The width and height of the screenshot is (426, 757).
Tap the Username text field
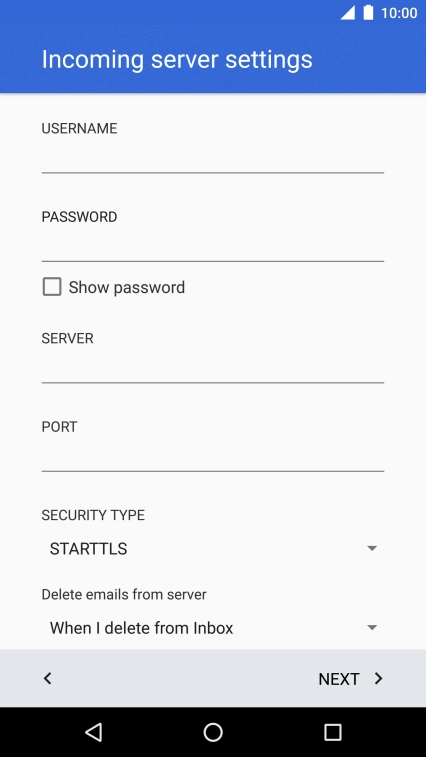click(213, 157)
